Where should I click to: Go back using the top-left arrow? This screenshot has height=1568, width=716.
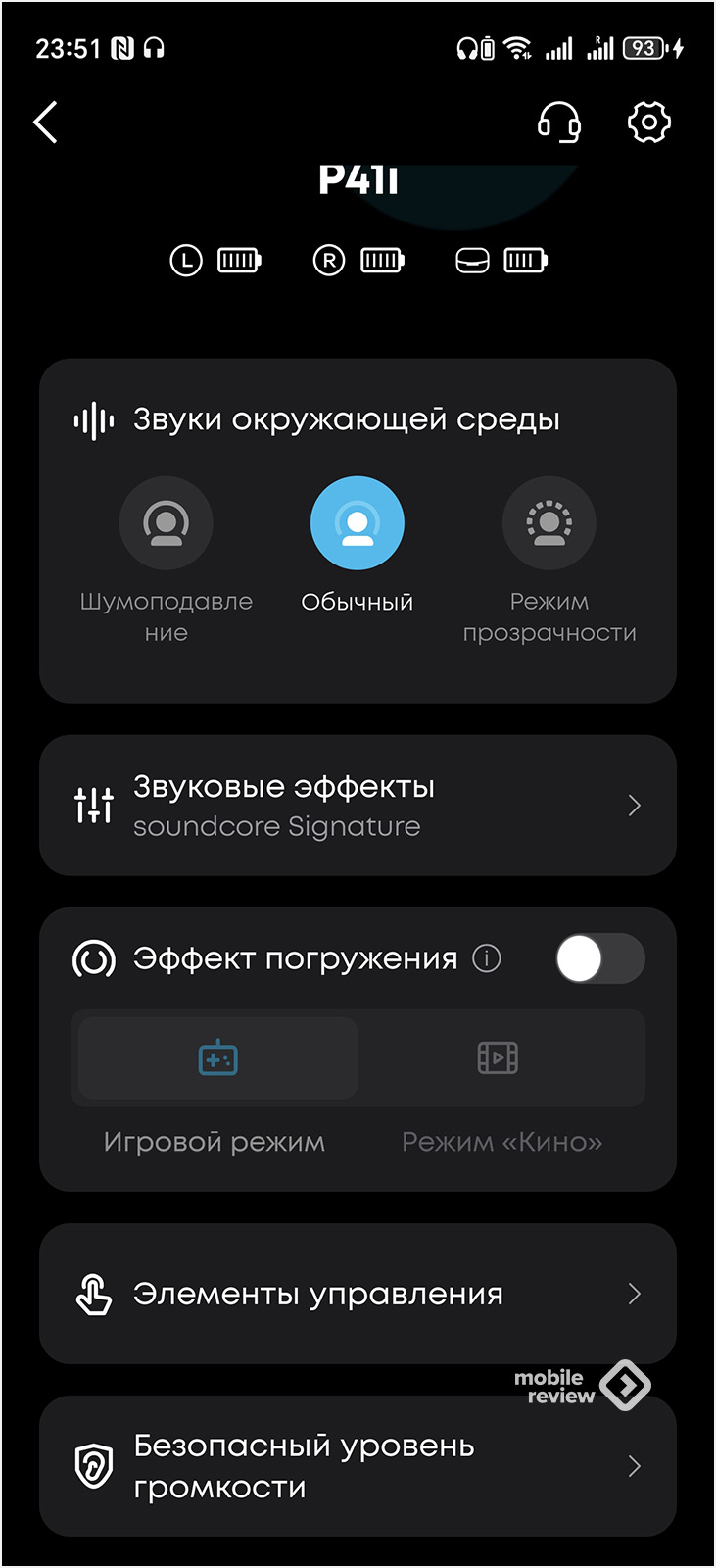tap(46, 122)
